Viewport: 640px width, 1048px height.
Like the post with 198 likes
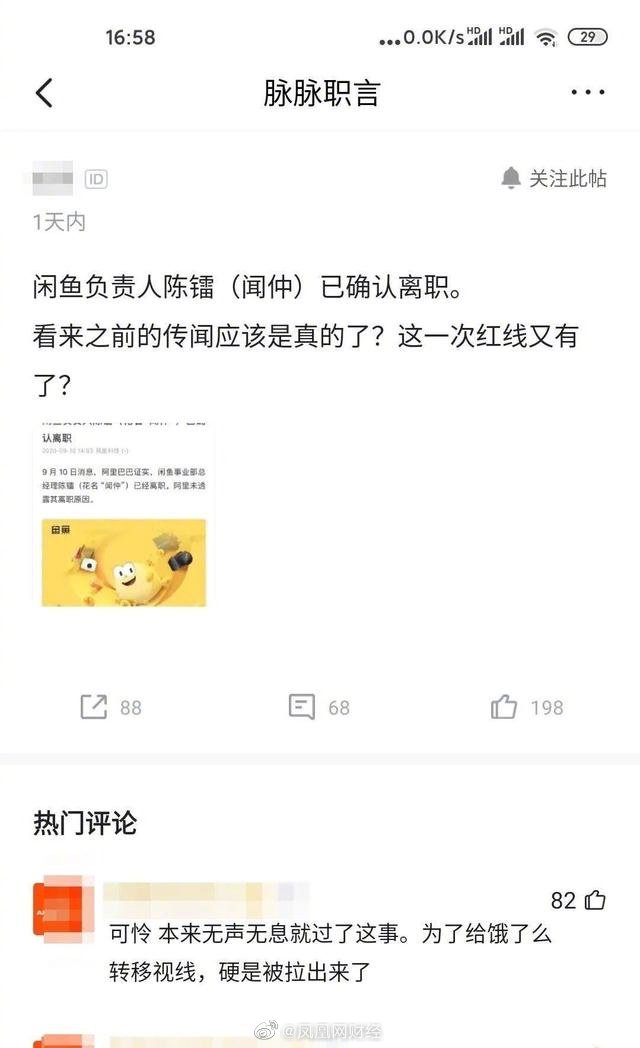(x=505, y=707)
